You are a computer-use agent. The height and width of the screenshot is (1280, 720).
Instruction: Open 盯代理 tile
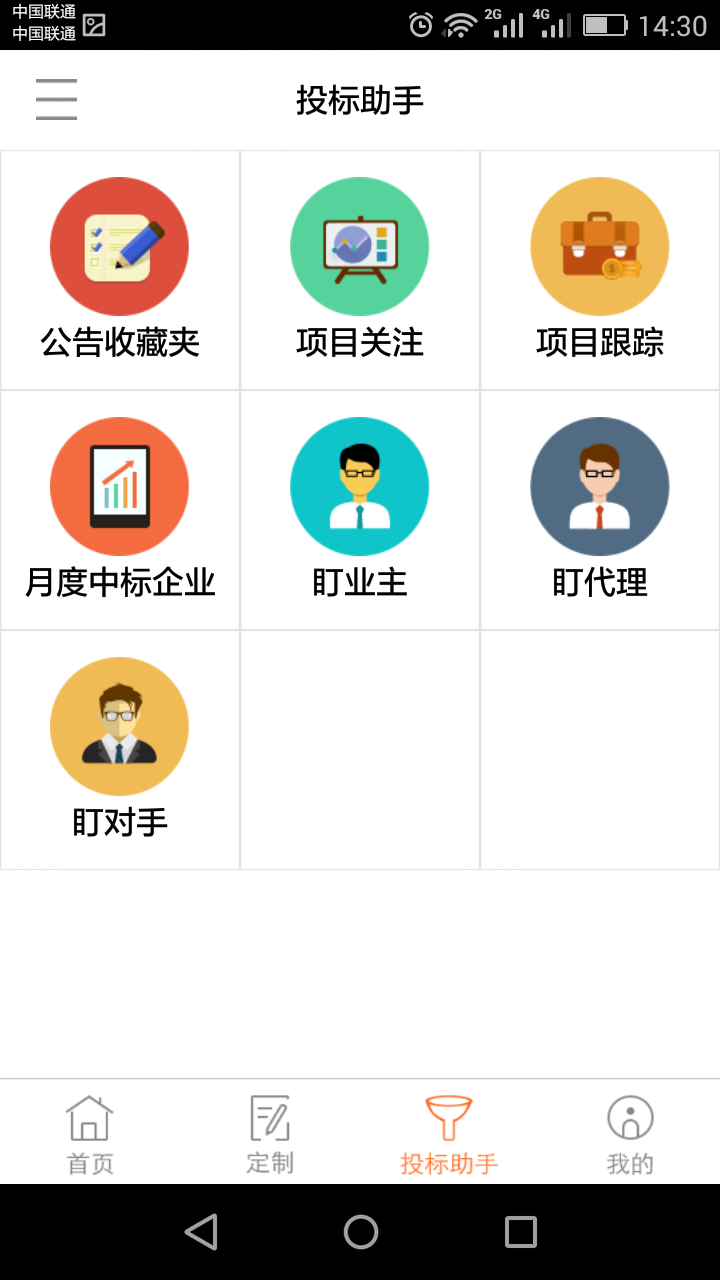click(x=600, y=510)
